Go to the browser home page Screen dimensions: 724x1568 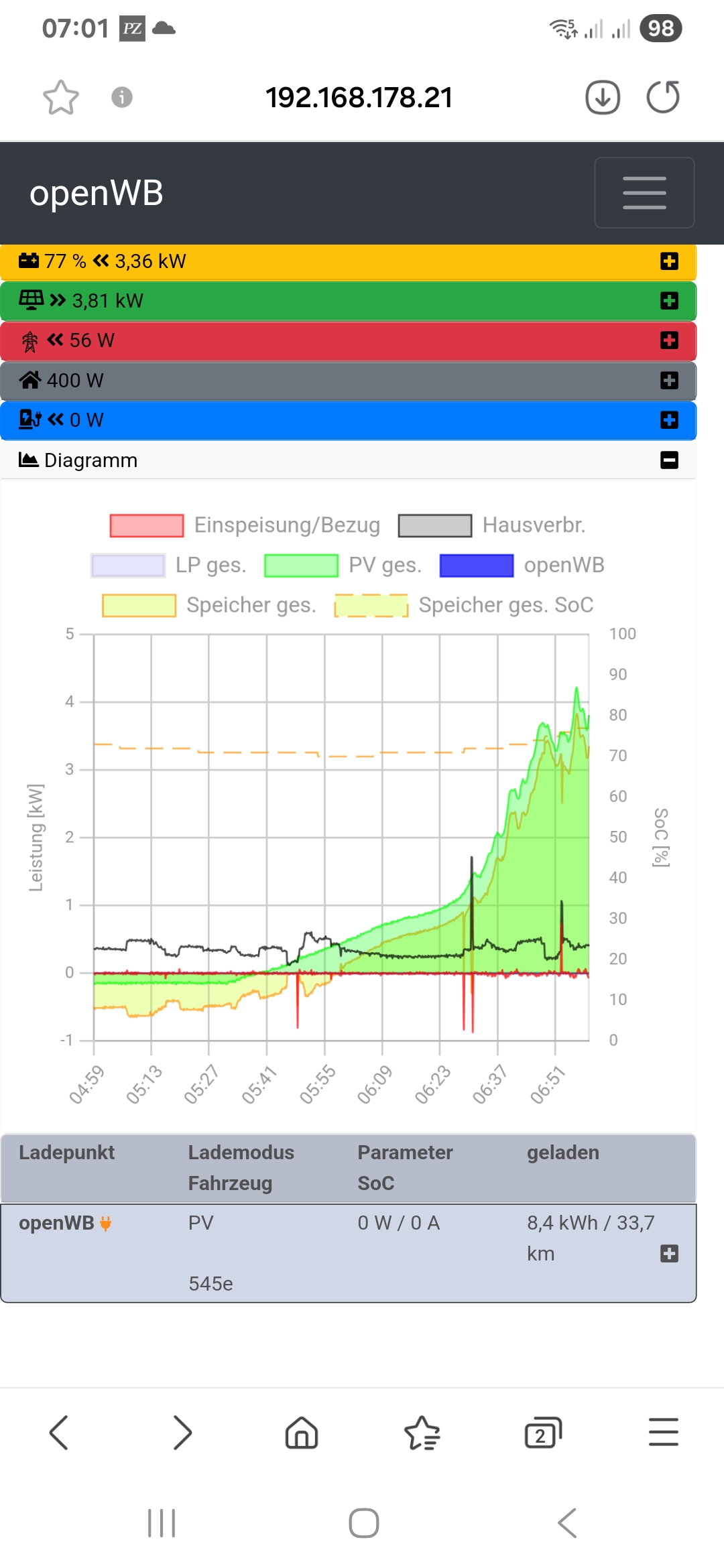click(x=302, y=1433)
